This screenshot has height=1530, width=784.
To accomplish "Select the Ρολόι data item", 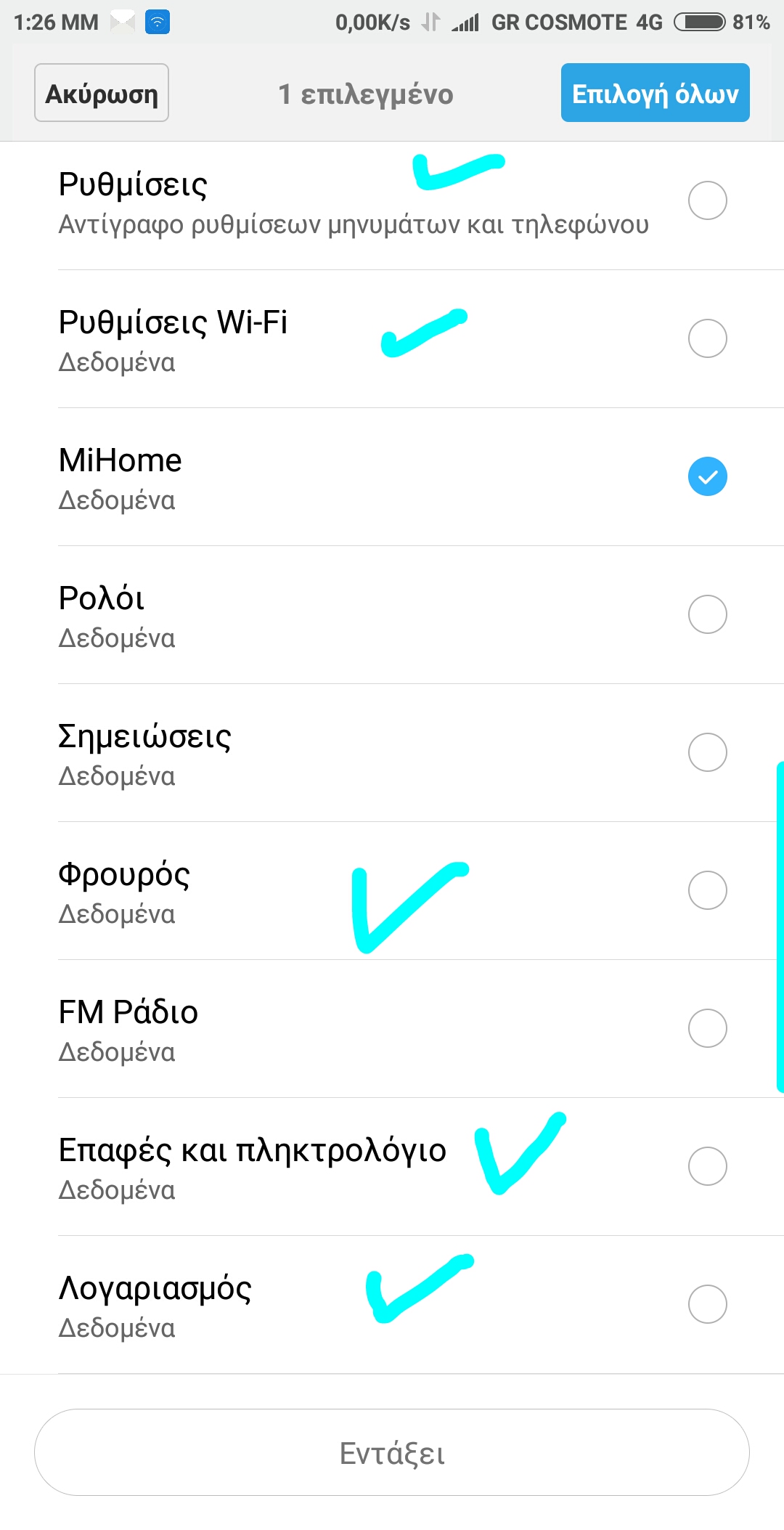I will click(392, 615).
